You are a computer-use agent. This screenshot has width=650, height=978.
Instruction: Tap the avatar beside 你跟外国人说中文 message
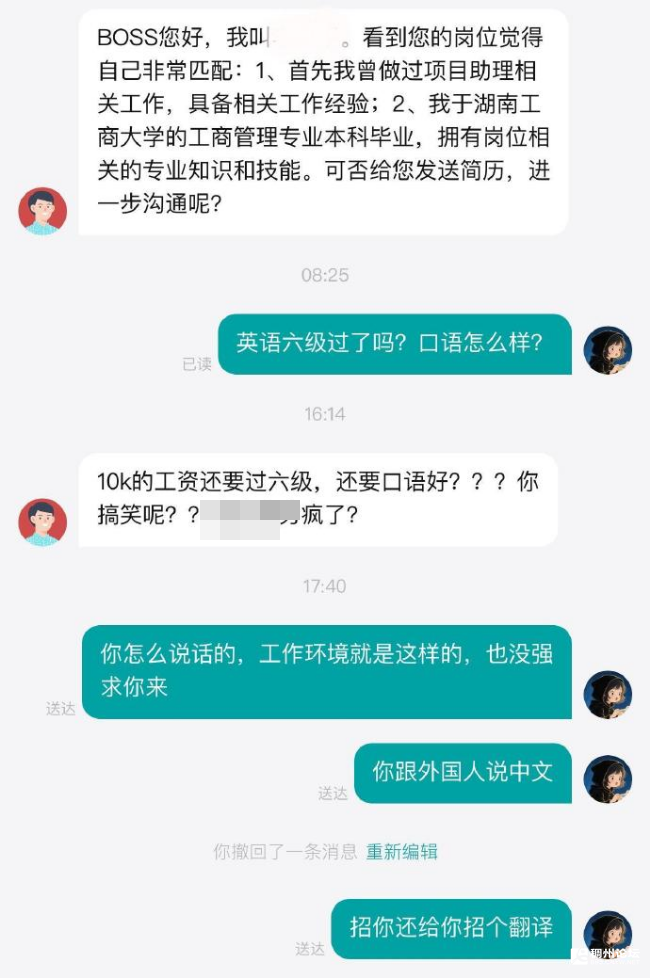tap(607, 779)
